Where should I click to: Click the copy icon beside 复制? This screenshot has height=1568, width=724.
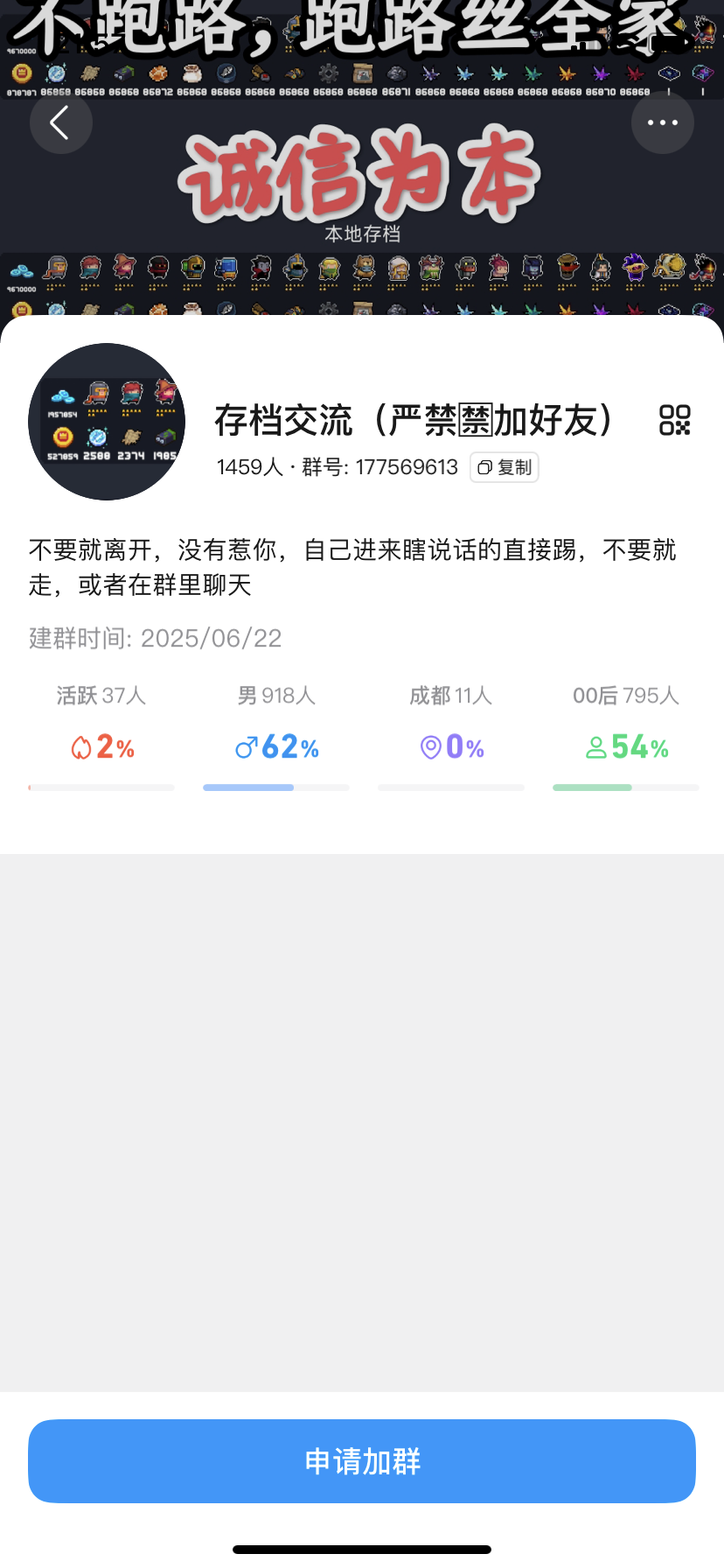484,467
